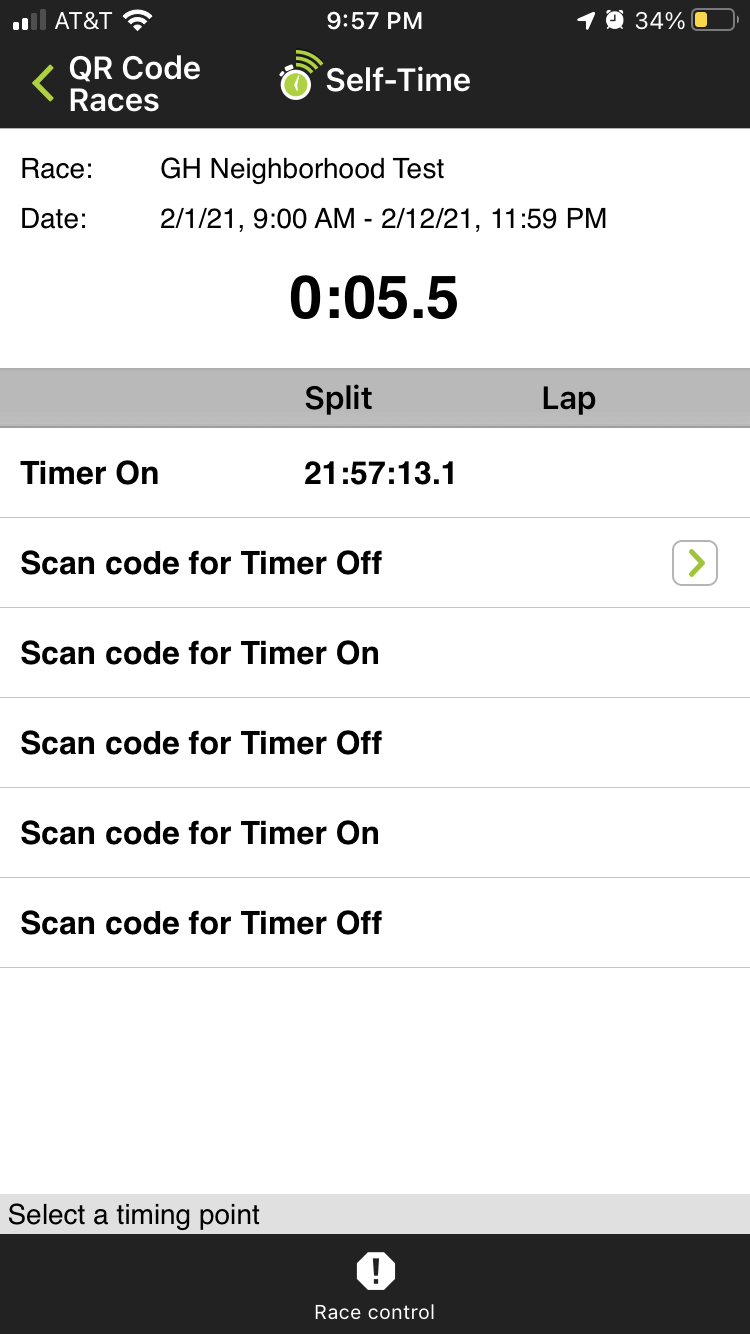Open Race control at the bottom
This screenshot has width=750, height=1334.
tap(375, 1287)
